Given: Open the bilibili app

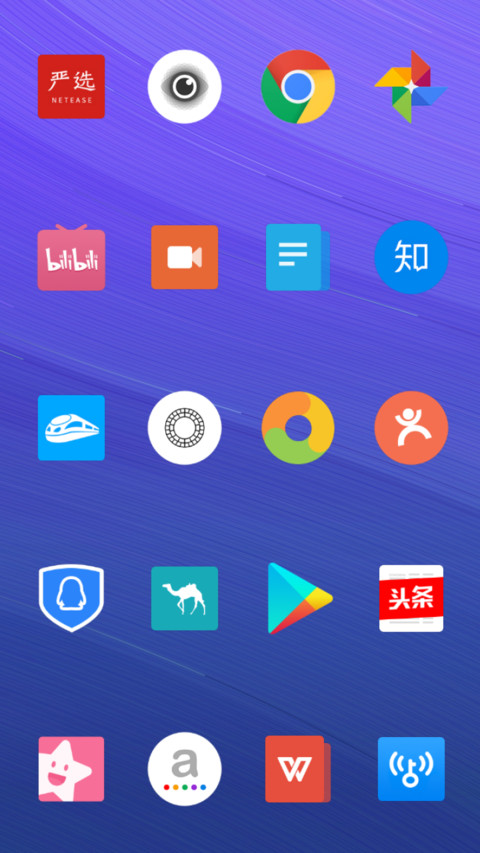Looking at the screenshot, I should [71, 257].
